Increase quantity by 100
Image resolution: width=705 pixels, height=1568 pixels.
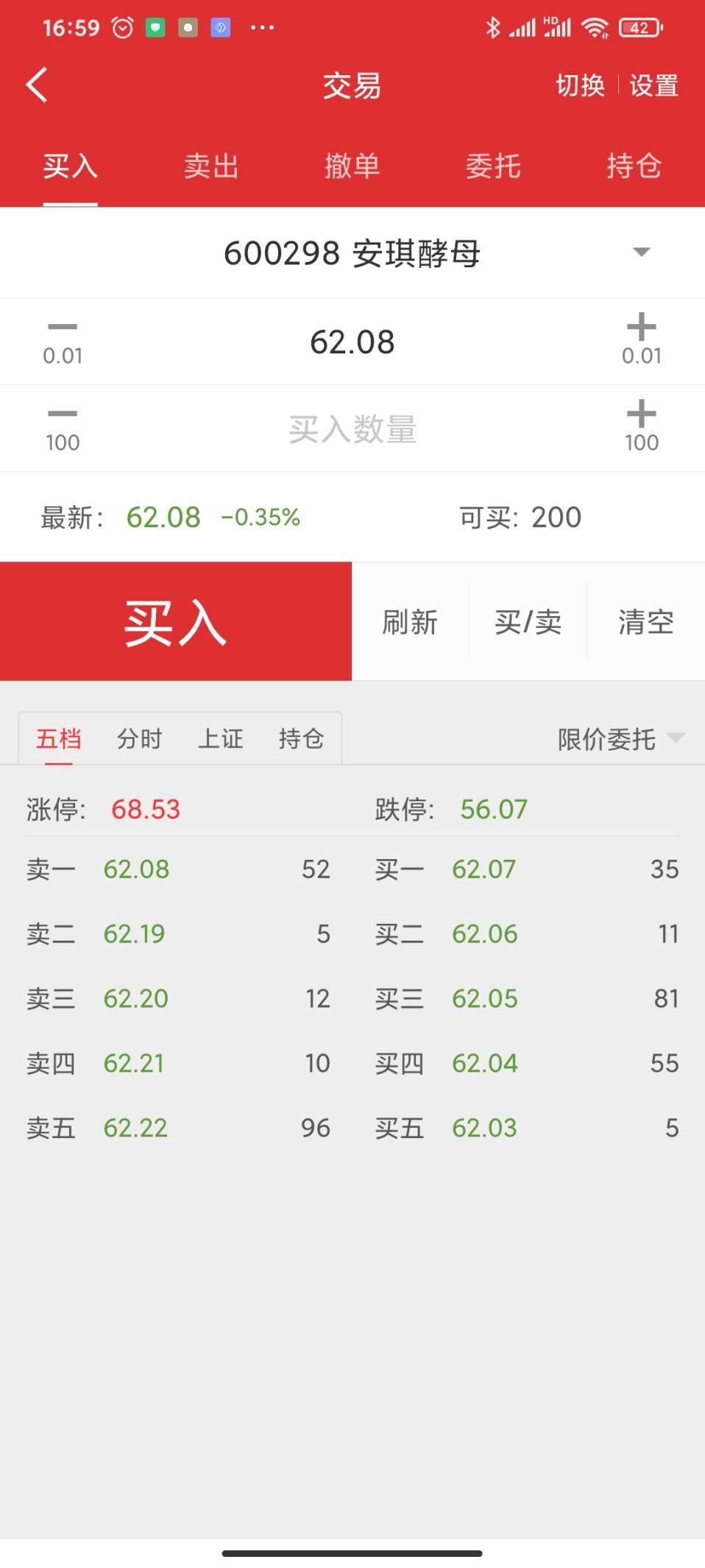coord(642,428)
